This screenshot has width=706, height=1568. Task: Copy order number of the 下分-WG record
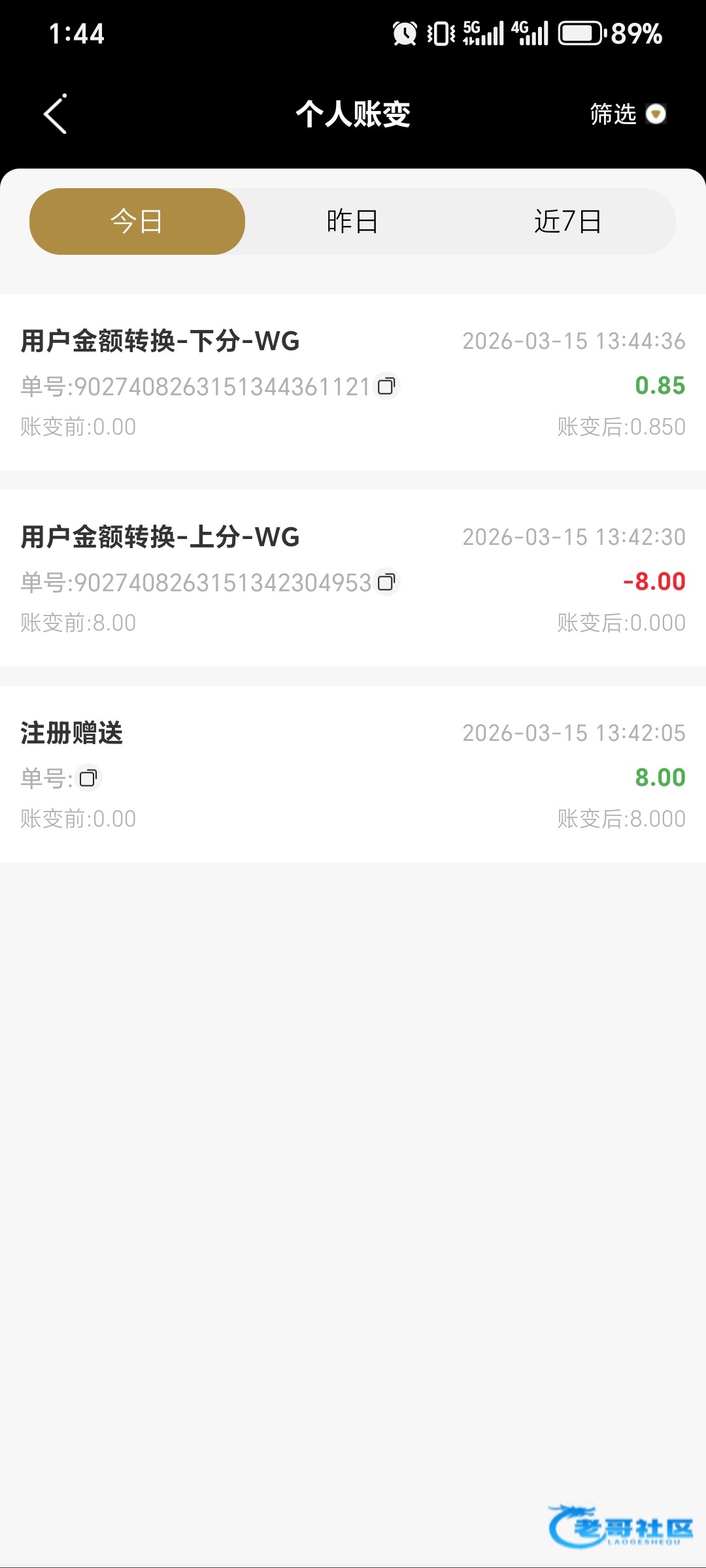tap(386, 386)
